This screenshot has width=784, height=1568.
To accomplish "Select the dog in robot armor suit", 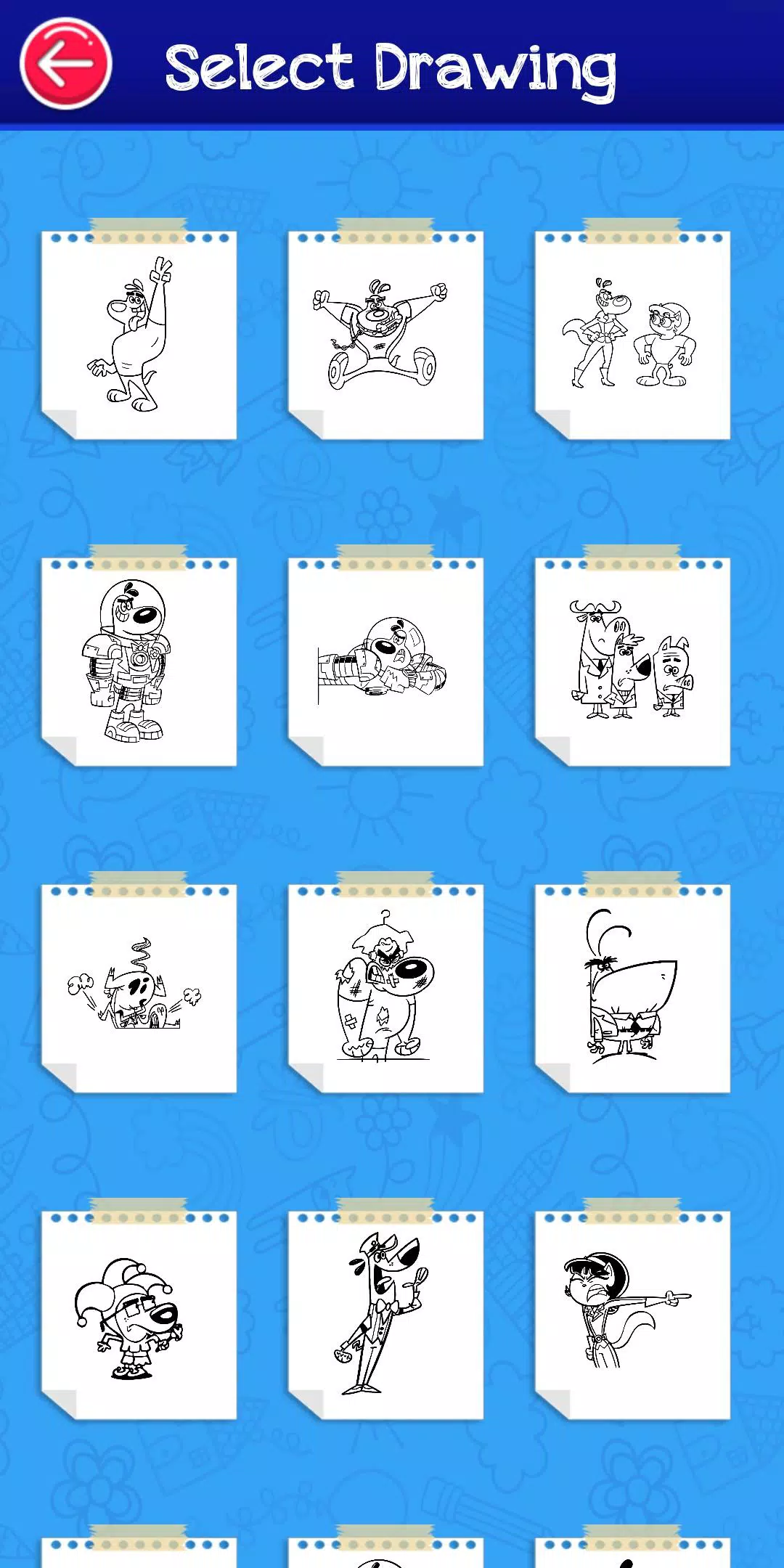I will tap(138, 661).
